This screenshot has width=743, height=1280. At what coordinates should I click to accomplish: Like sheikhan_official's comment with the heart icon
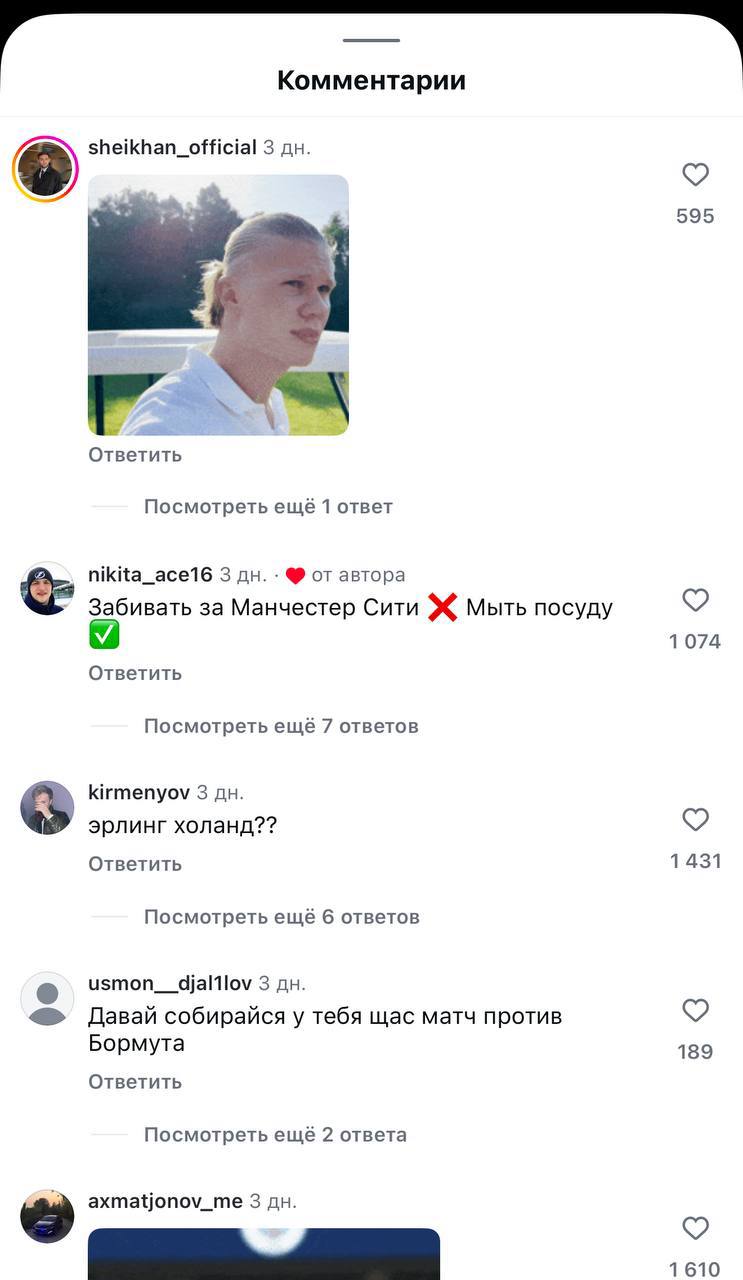coord(696,175)
